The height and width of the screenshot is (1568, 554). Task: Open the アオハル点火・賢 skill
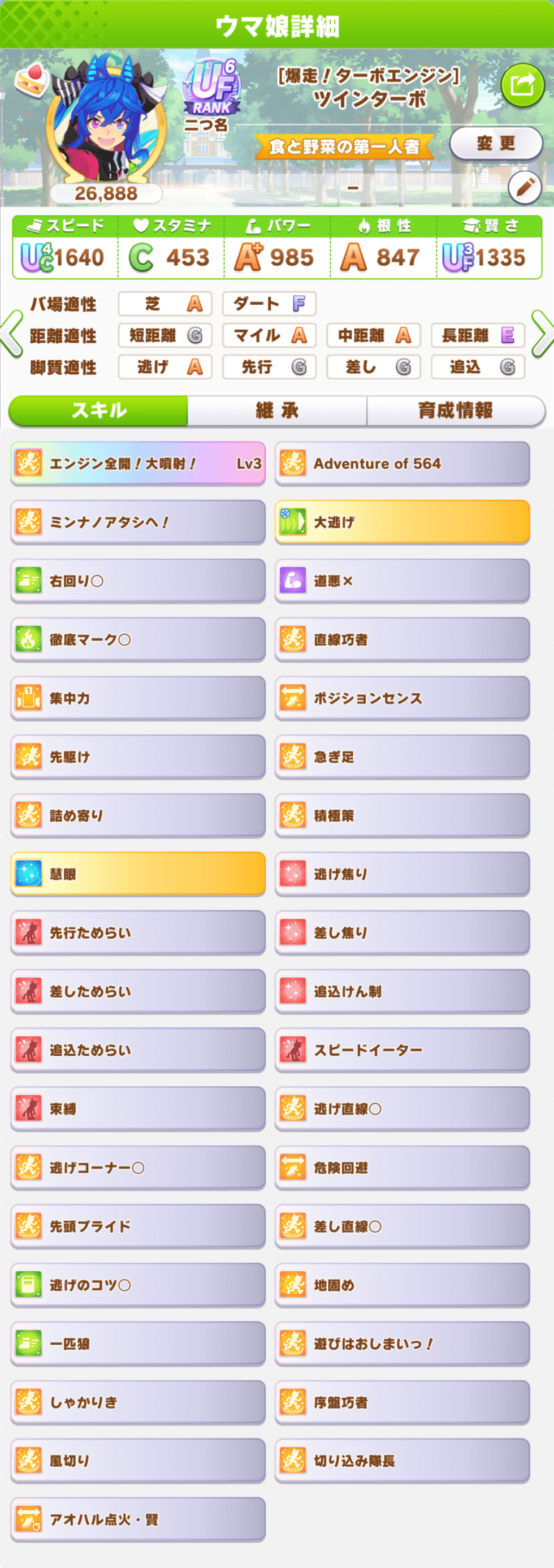[137, 1519]
